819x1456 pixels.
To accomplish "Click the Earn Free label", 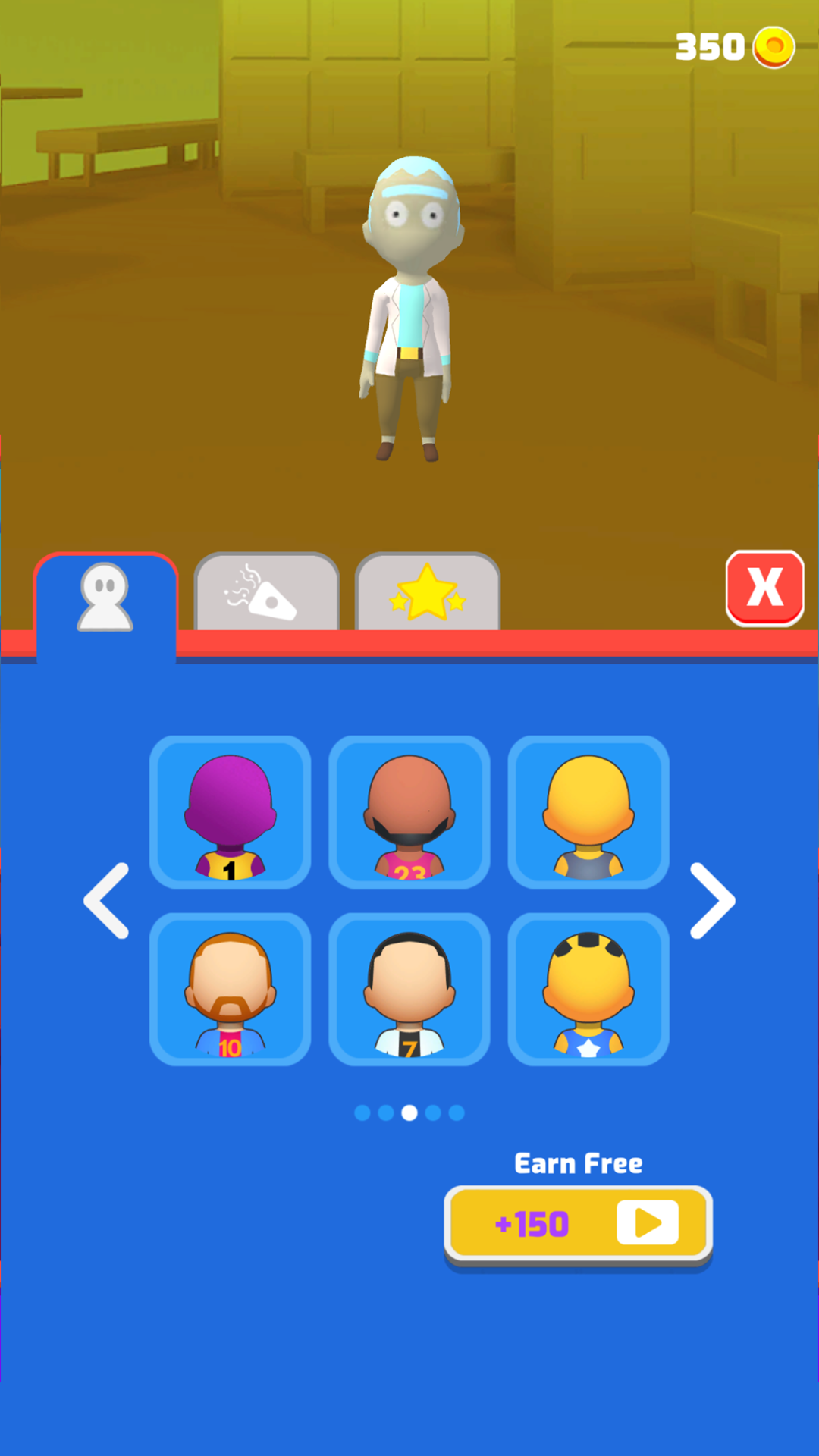I will 578,1164.
